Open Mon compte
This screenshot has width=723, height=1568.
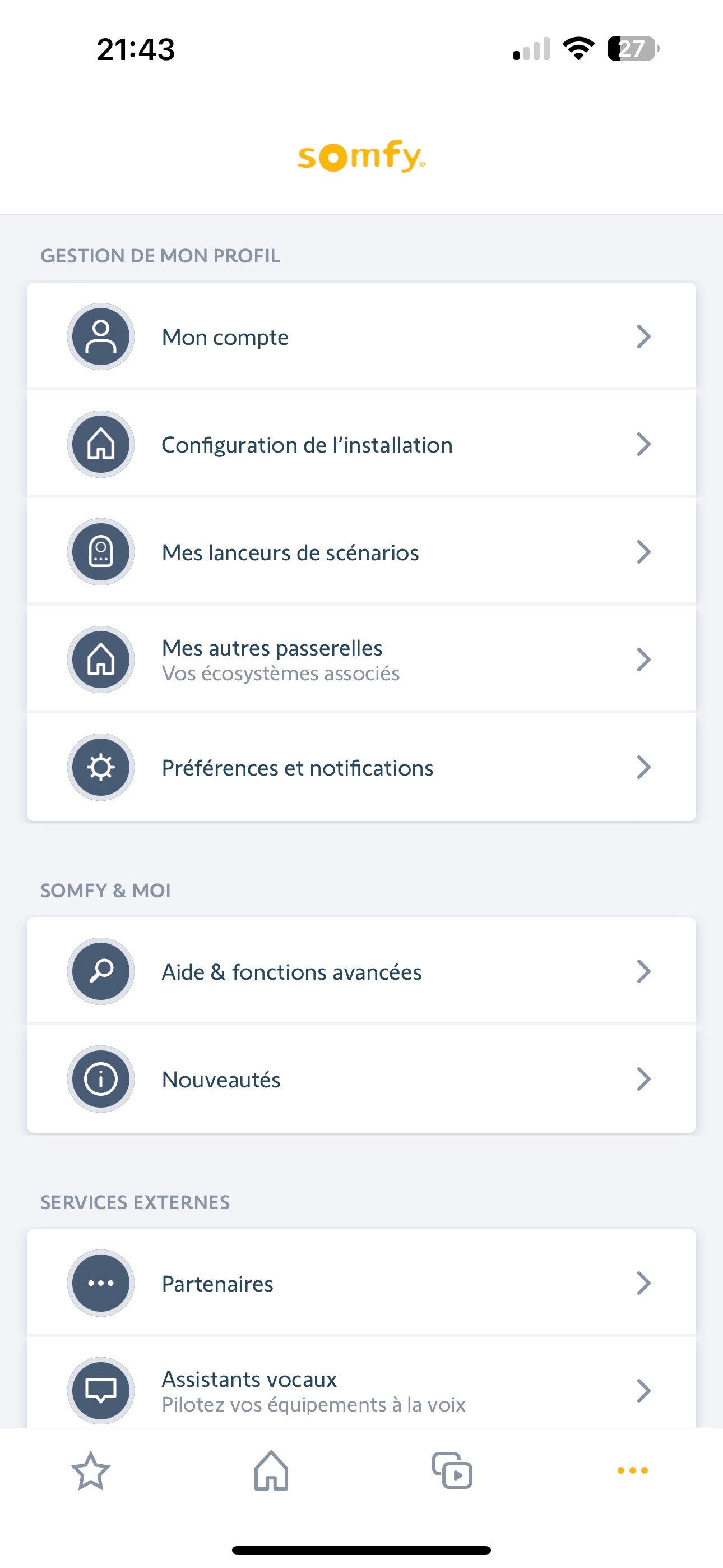[x=361, y=336]
